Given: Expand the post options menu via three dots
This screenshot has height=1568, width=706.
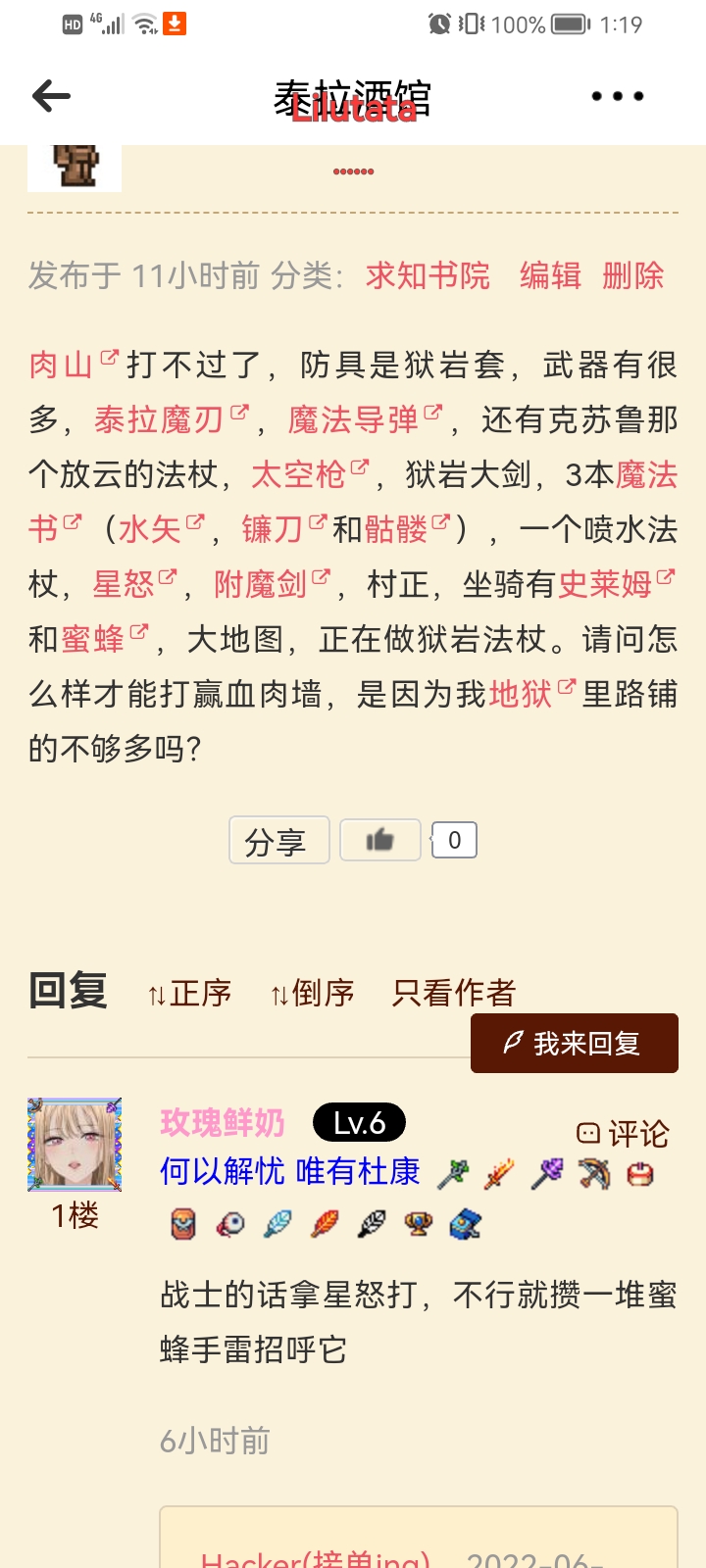Looking at the screenshot, I should tap(618, 95).
